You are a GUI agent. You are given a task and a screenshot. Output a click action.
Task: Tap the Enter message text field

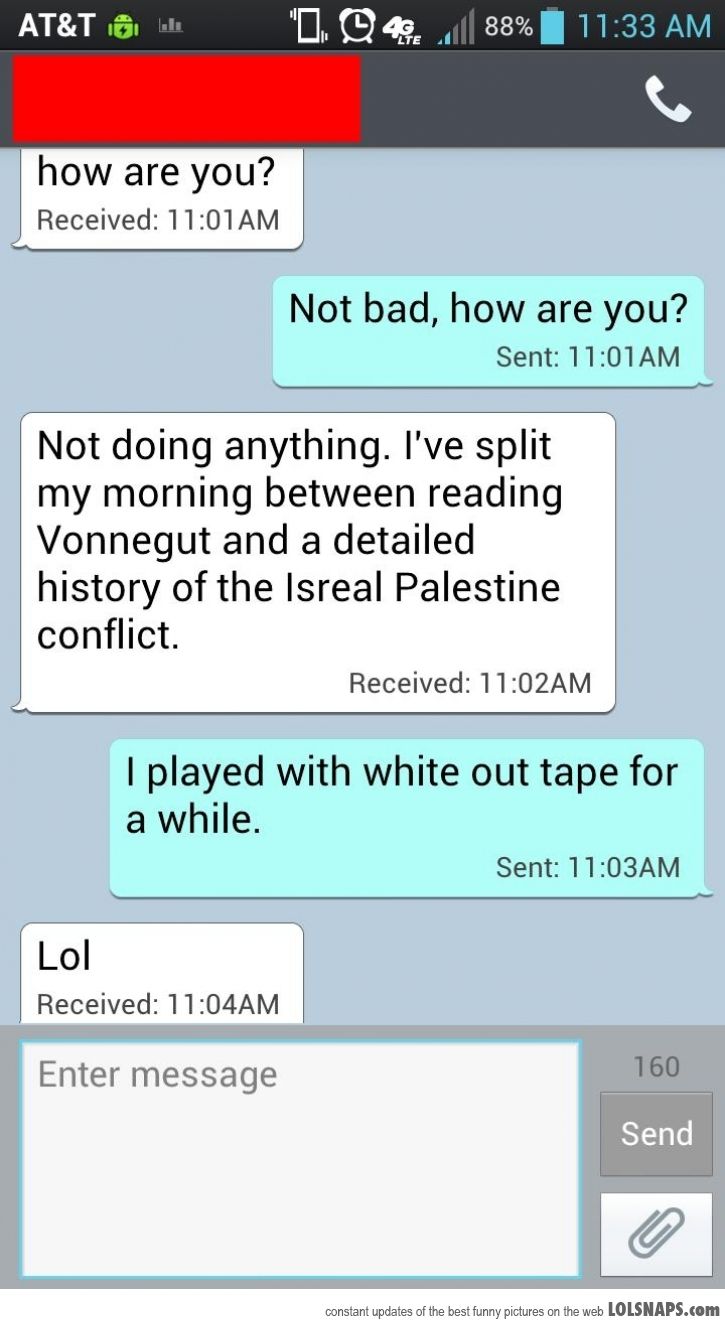click(300, 1158)
